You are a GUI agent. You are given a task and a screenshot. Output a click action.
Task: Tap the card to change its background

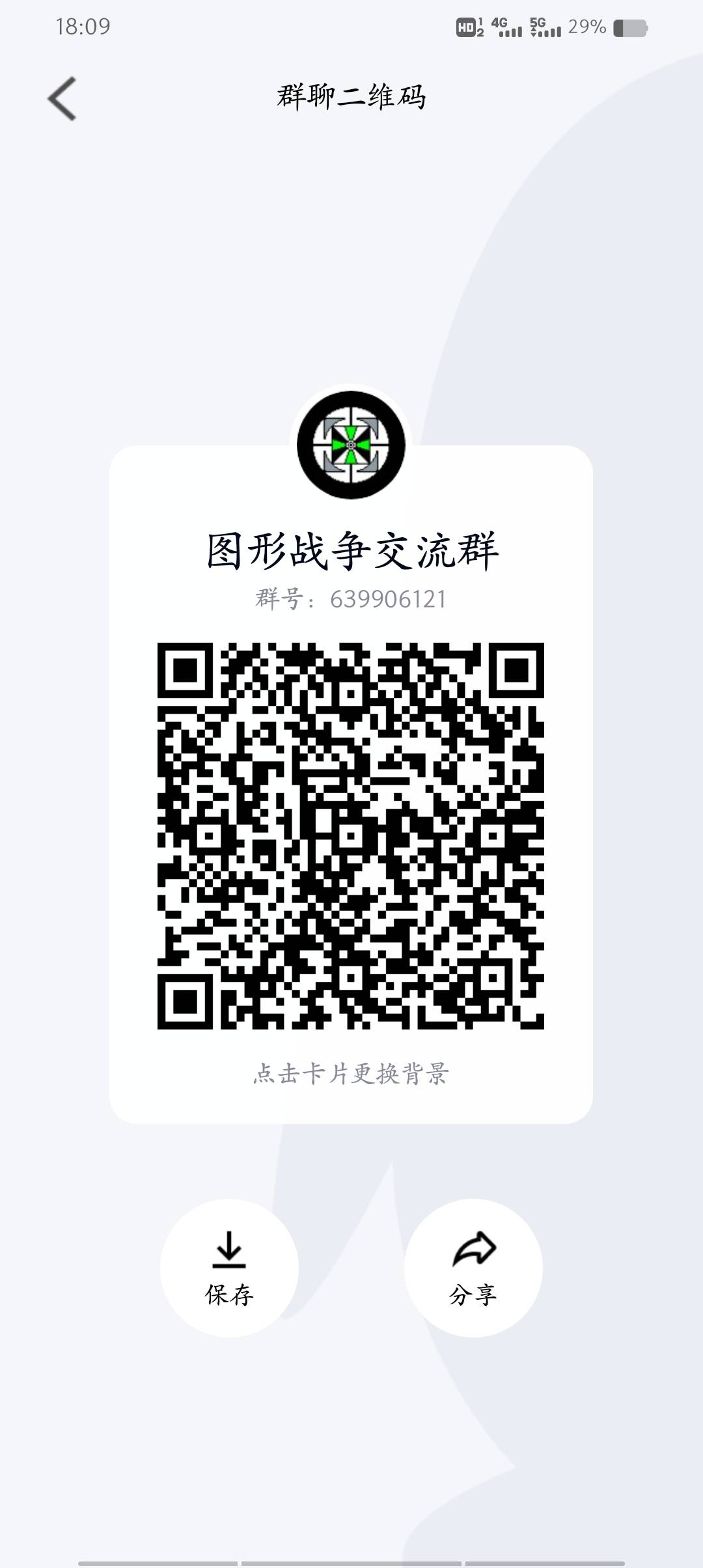[x=351, y=1074]
